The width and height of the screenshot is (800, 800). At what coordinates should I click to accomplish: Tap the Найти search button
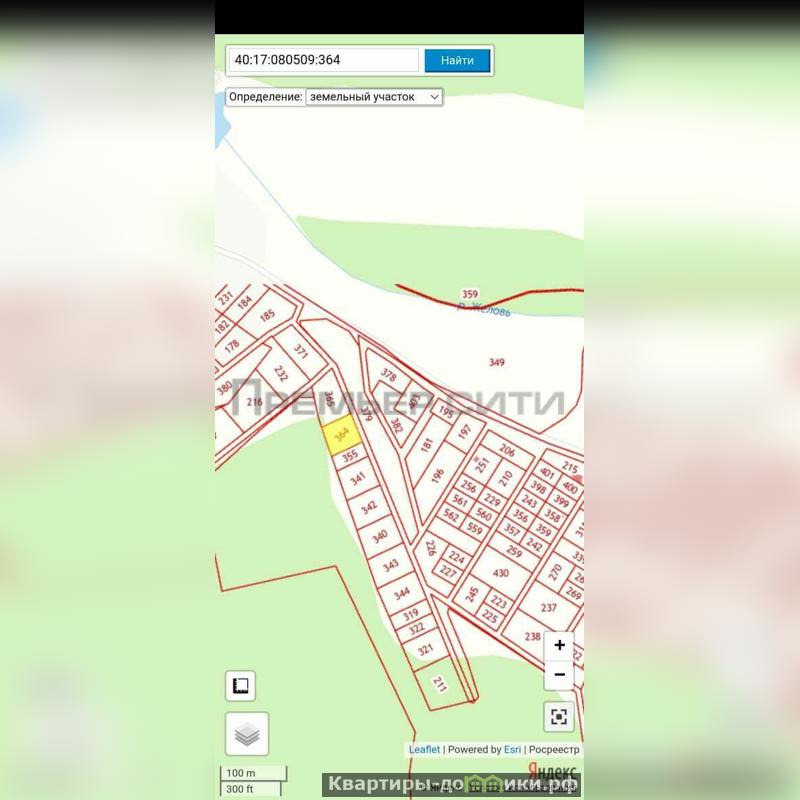point(457,60)
